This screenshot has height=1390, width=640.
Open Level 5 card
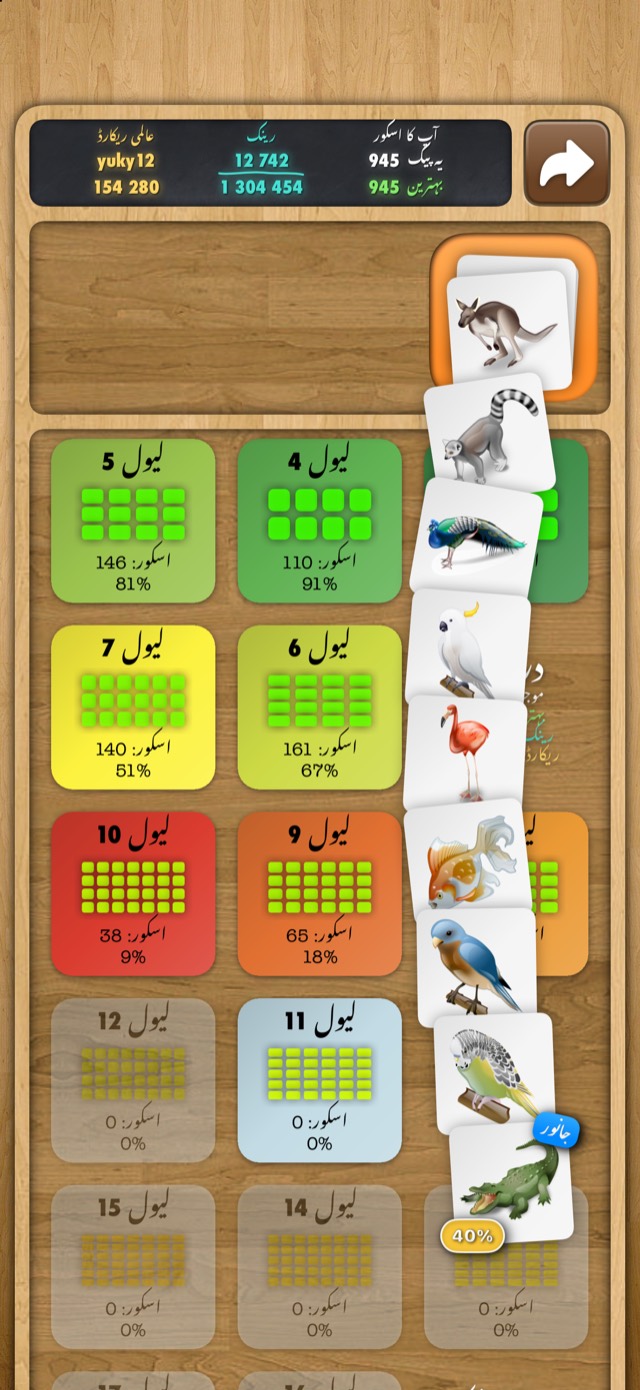[x=133, y=521]
